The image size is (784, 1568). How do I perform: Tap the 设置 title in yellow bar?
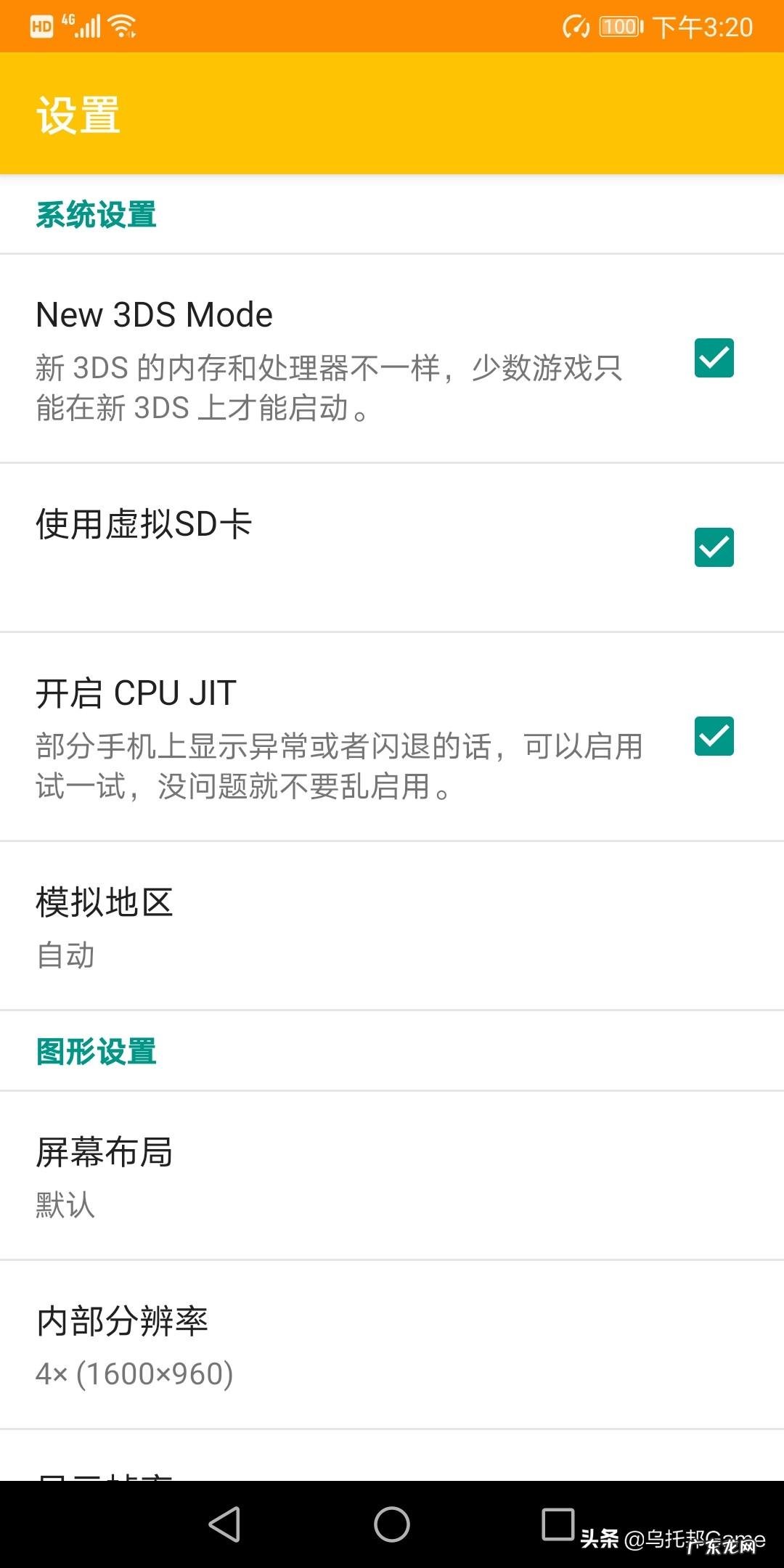pos(77,113)
